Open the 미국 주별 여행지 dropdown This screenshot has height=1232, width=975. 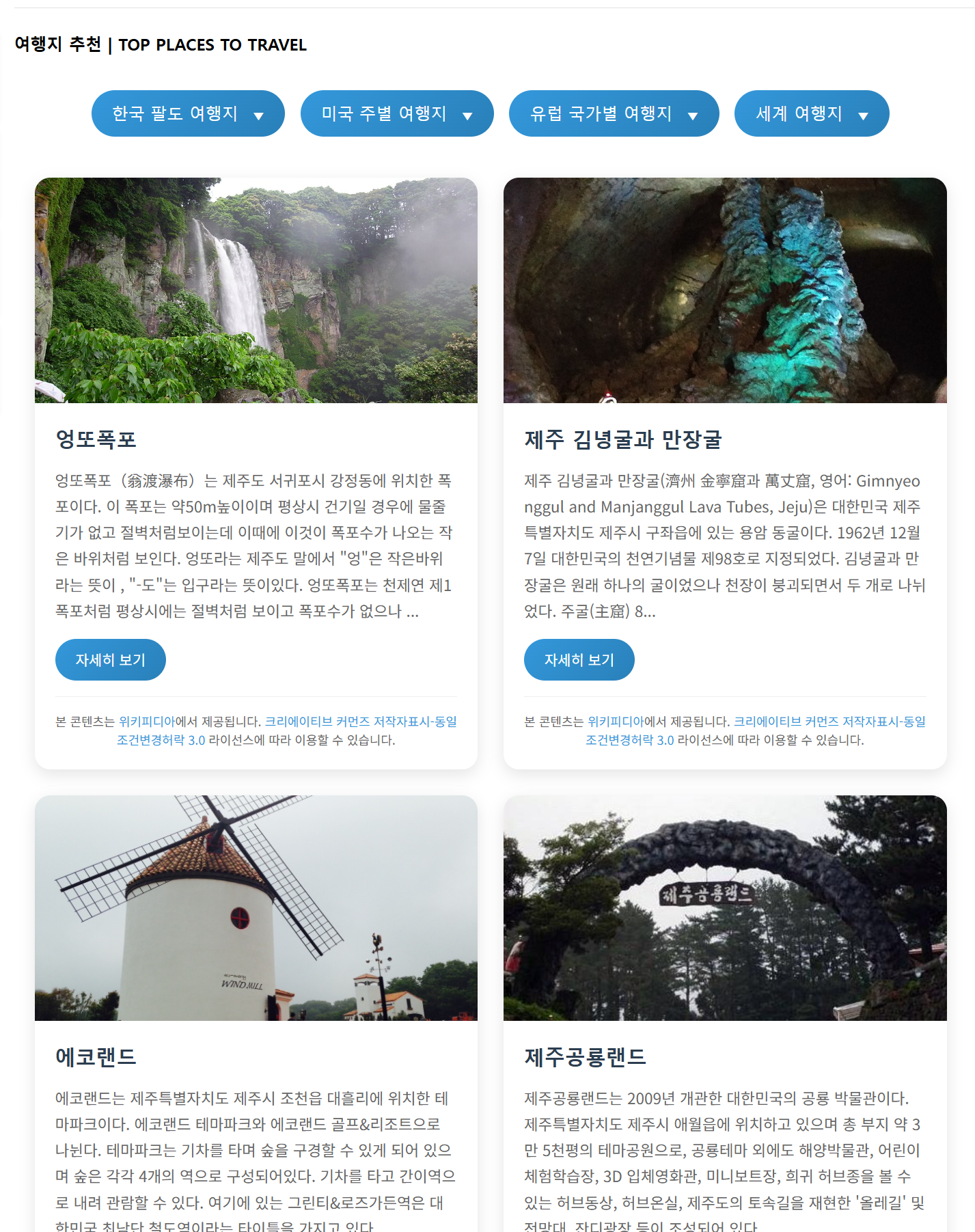point(396,113)
